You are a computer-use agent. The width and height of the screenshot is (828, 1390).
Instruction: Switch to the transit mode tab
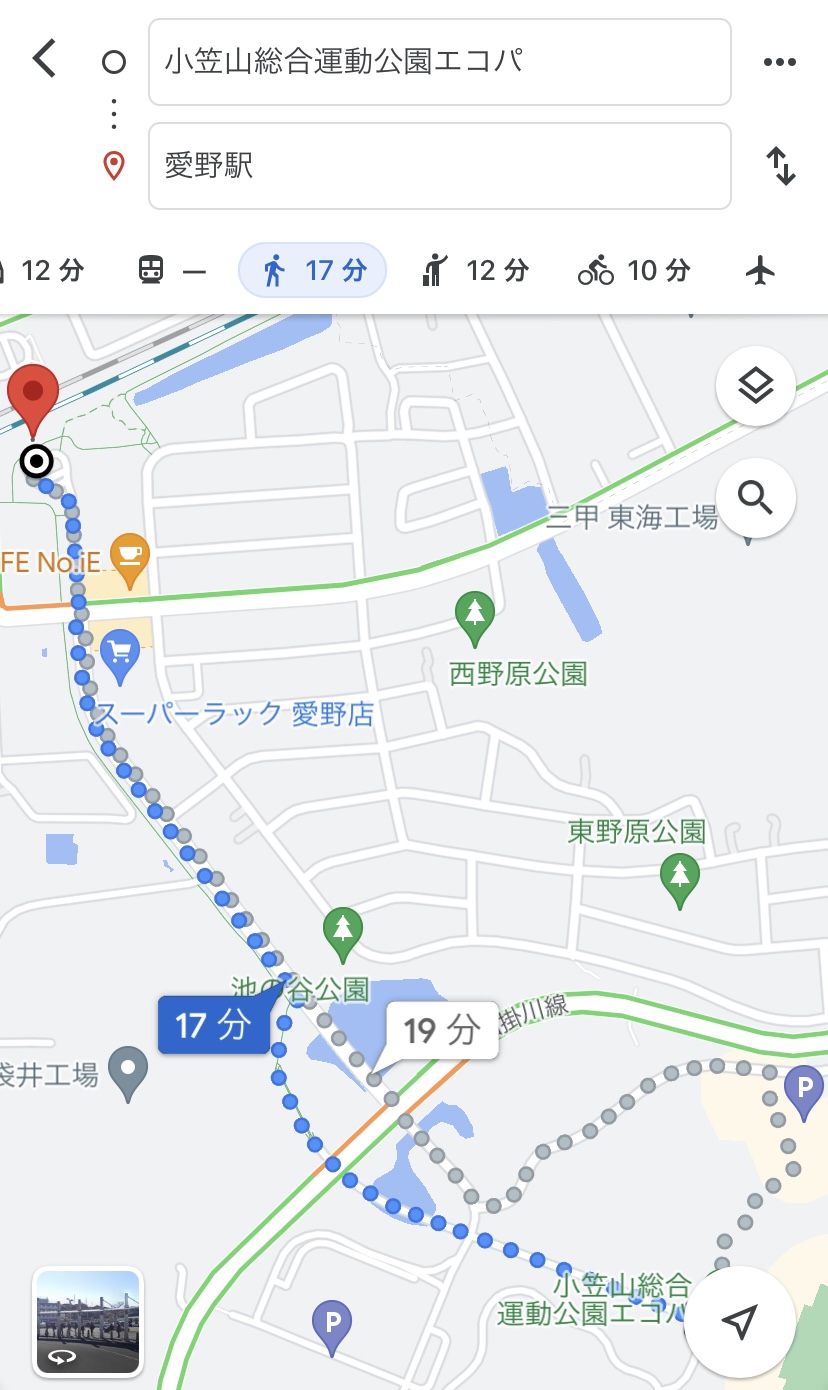(171, 270)
